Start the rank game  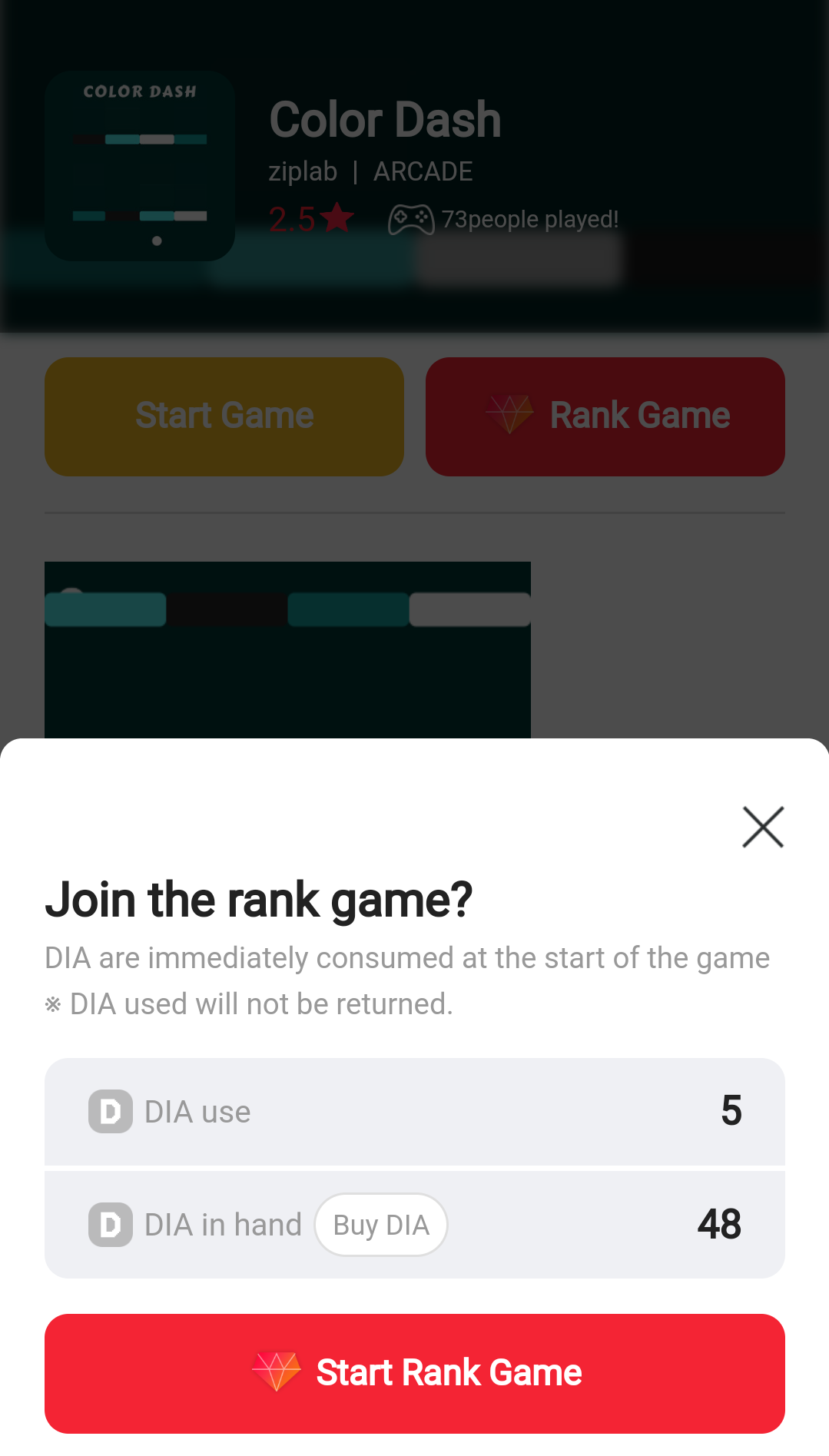tap(415, 1373)
